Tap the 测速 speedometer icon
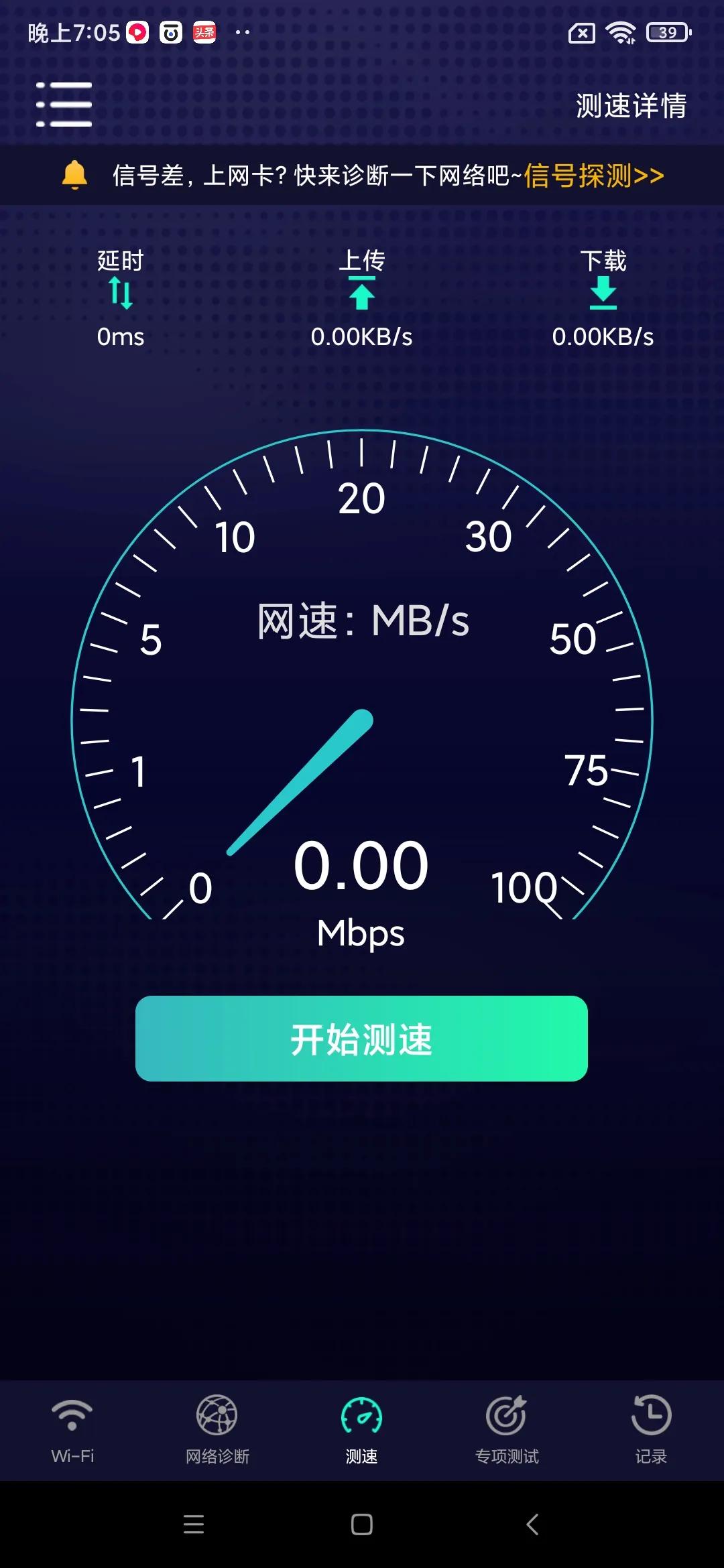Image resolution: width=724 pixels, height=1568 pixels. click(361, 1413)
